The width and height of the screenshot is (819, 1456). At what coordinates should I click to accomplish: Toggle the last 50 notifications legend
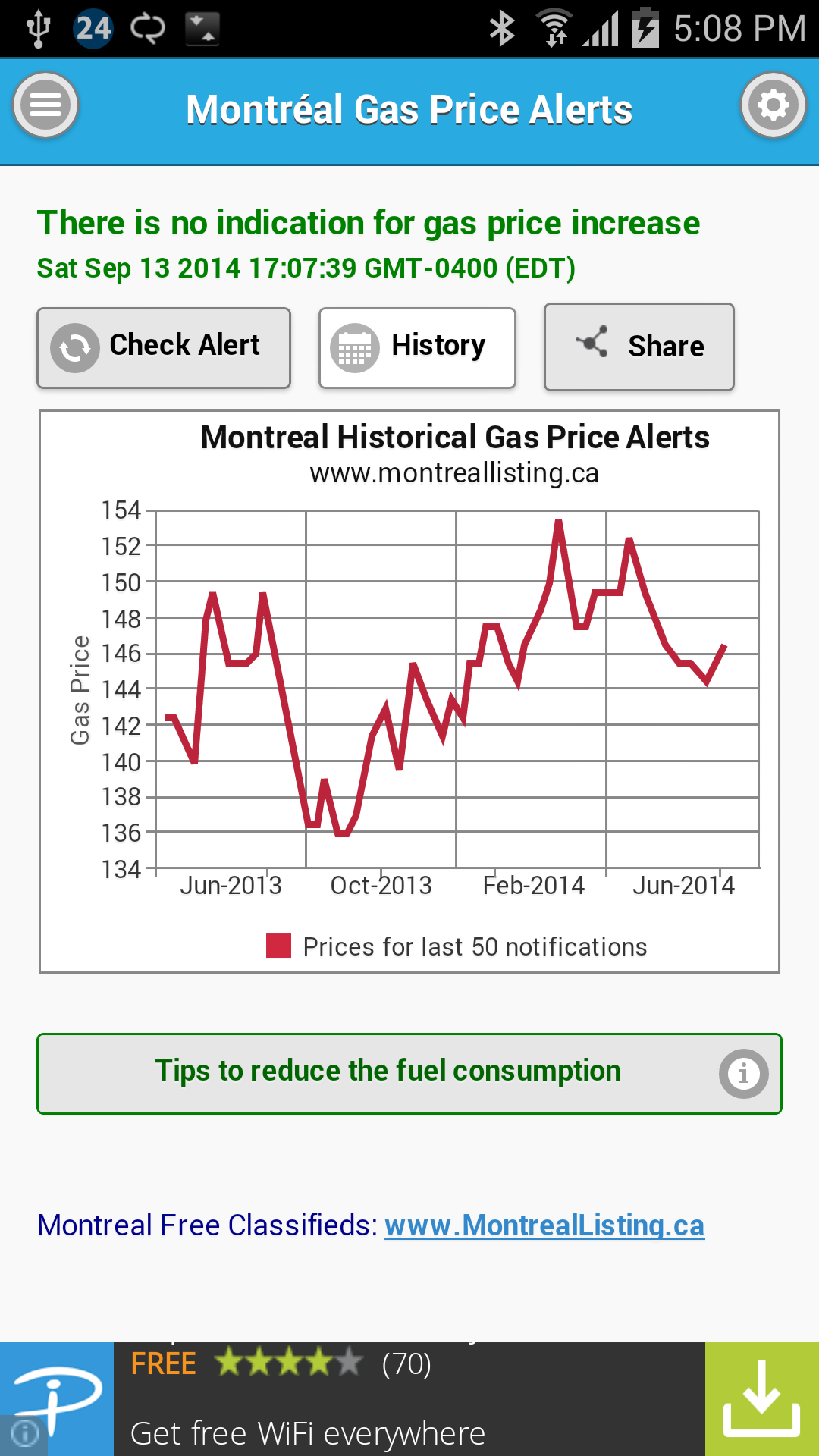point(473,946)
